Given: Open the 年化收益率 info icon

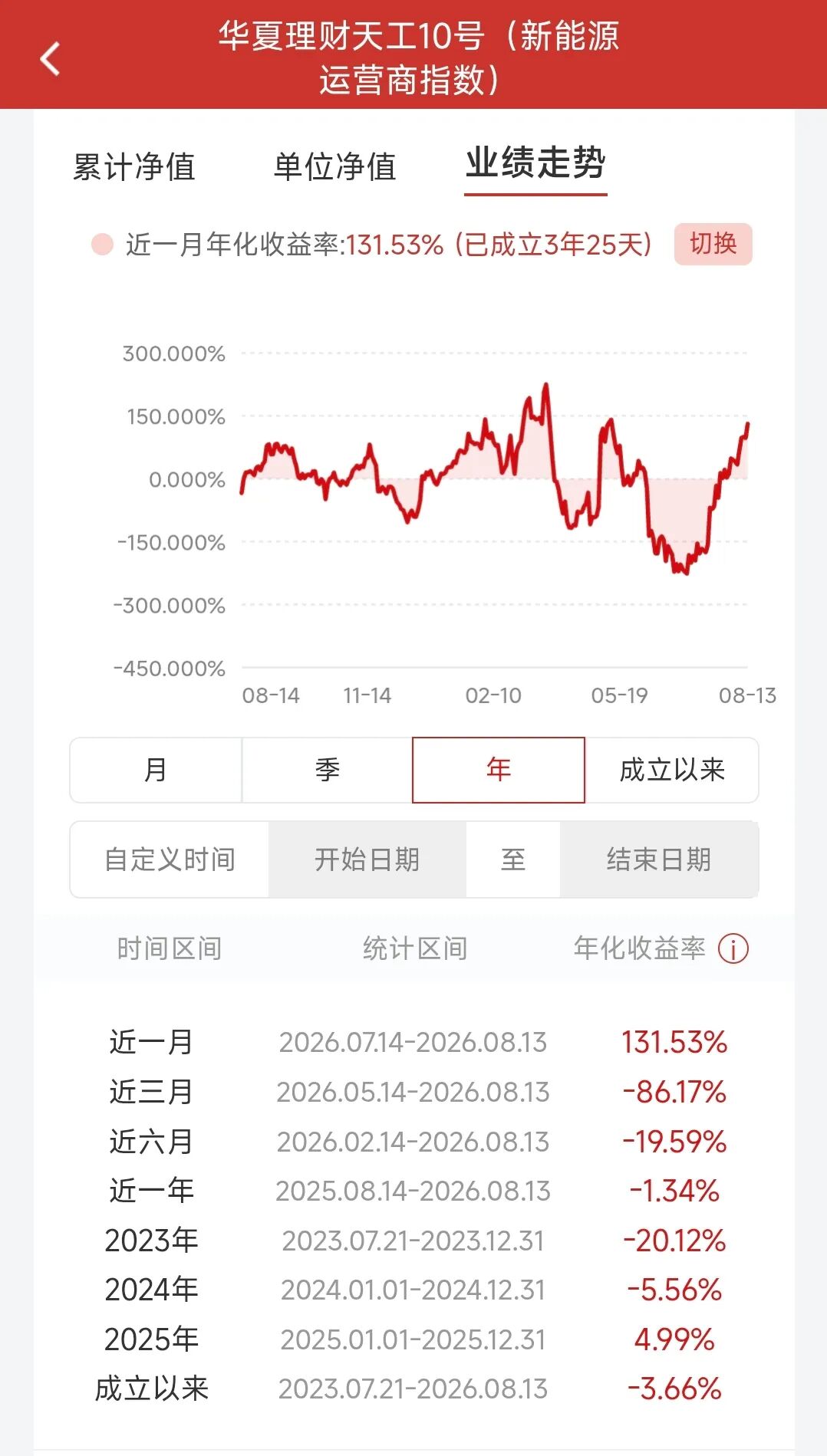Looking at the screenshot, I should click(733, 949).
